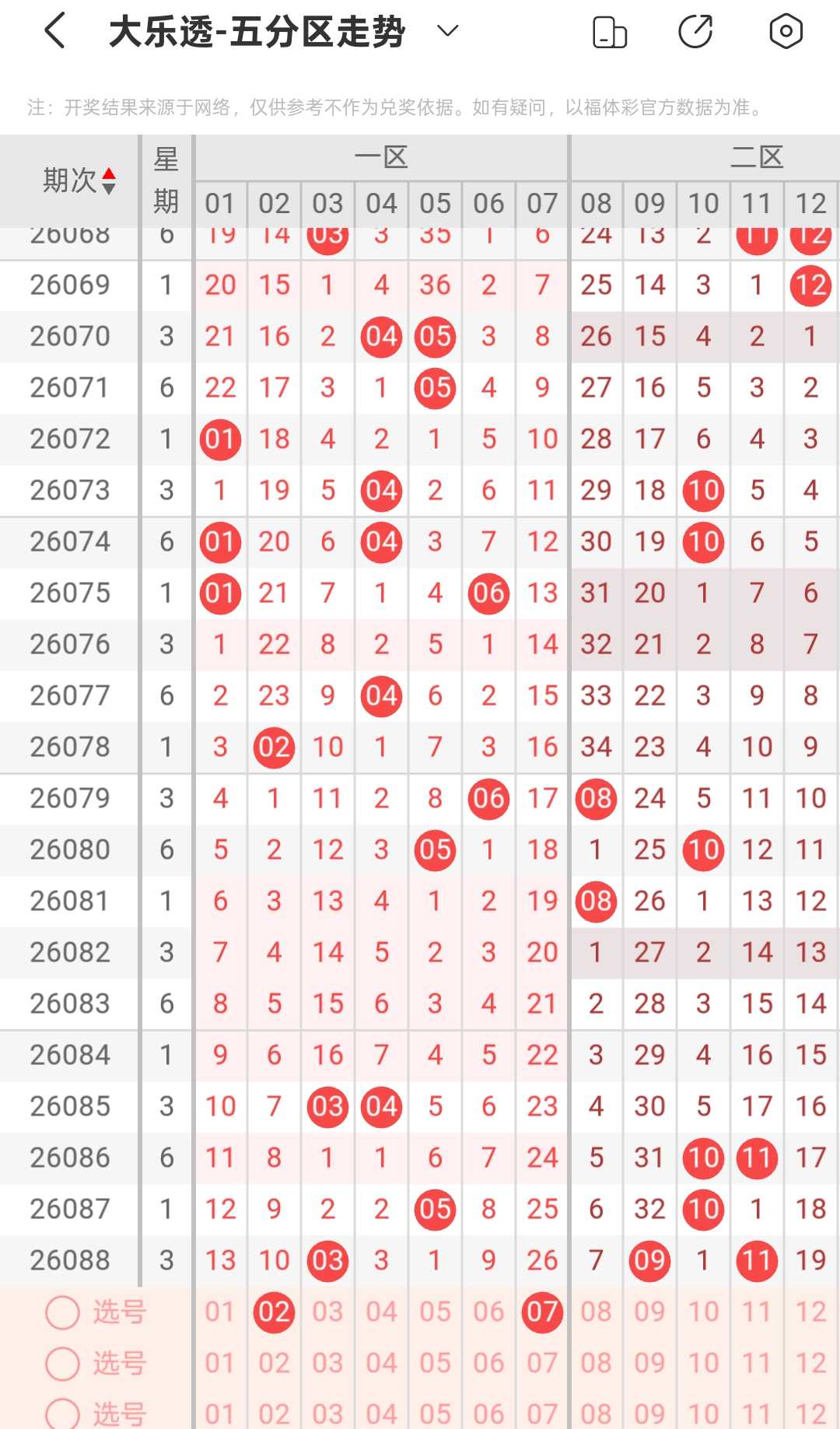840x1429 pixels.
Task: Sort by 期次 column header
Action: (79, 180)
